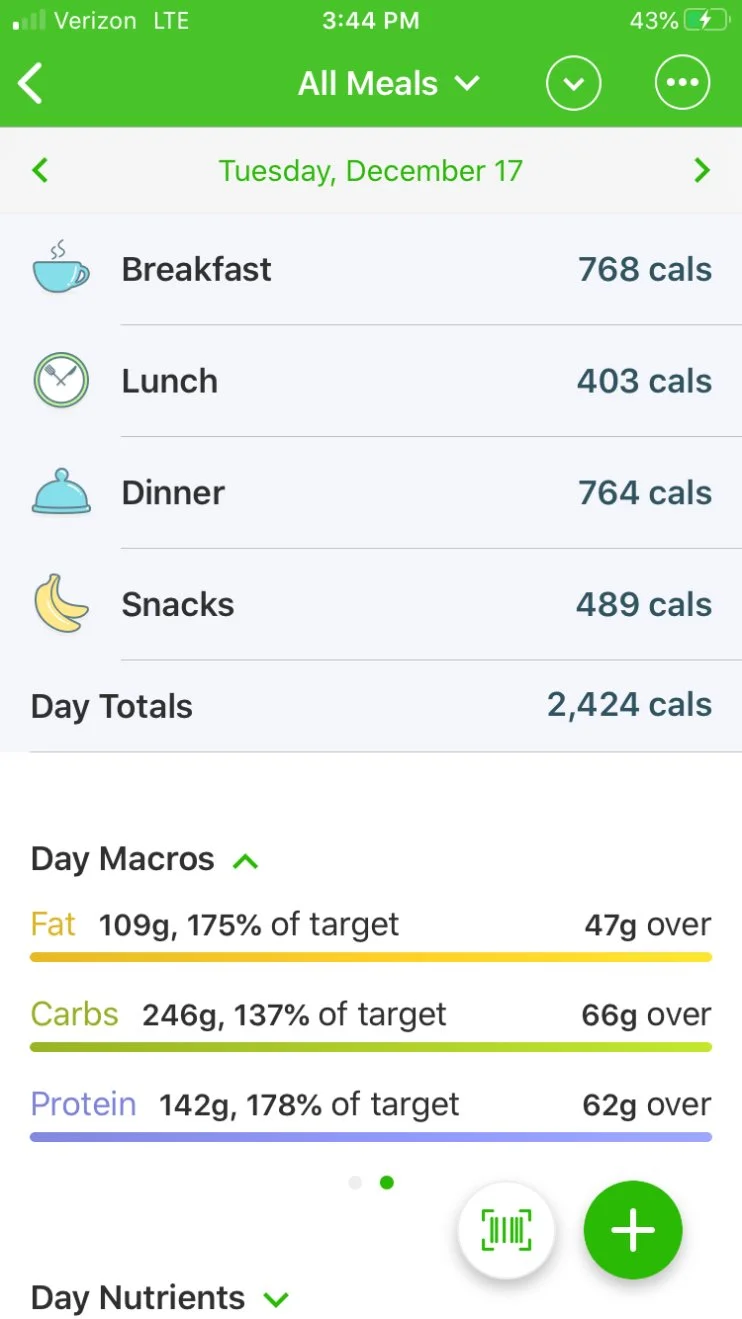Open the Snacks meal entry

371,605
